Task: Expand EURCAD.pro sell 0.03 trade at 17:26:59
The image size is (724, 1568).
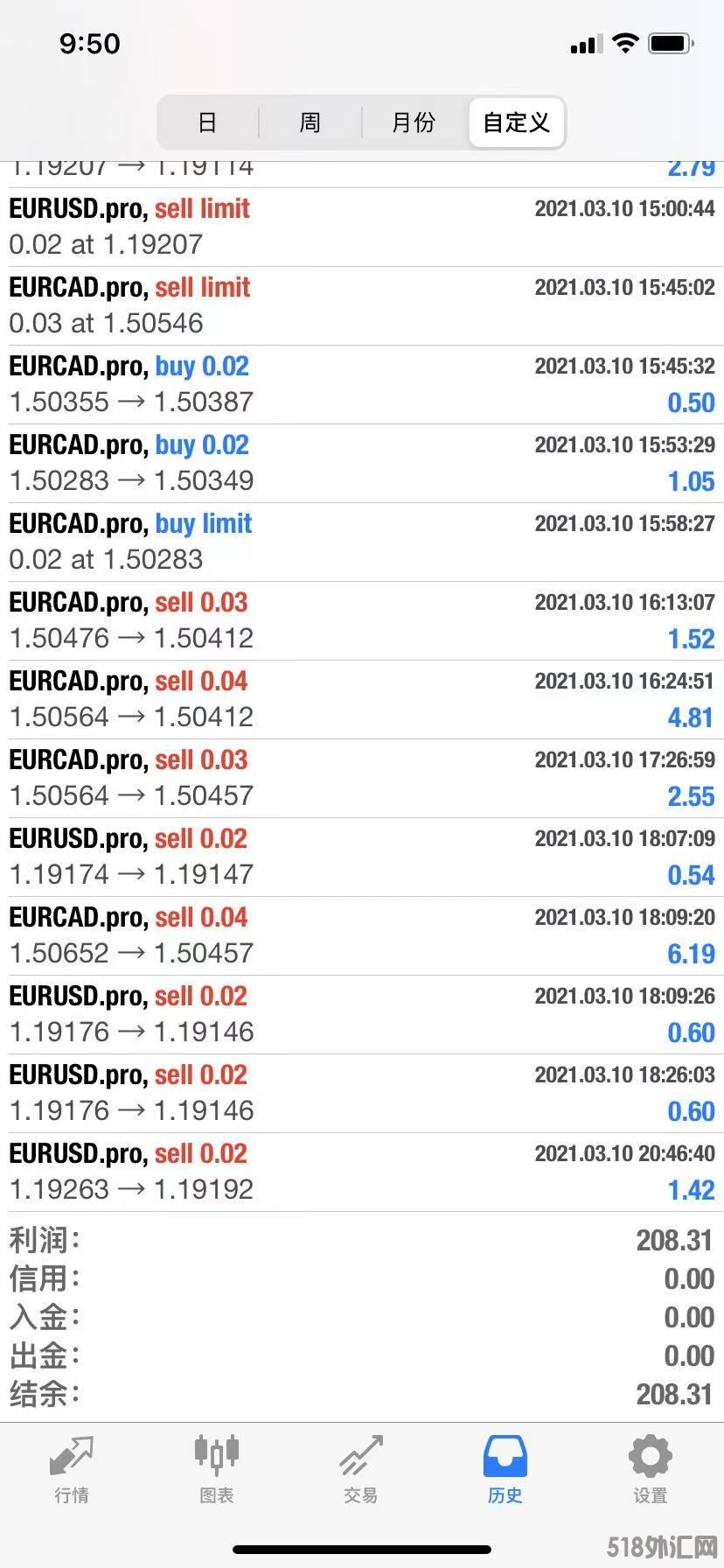Action: point(362,778)
